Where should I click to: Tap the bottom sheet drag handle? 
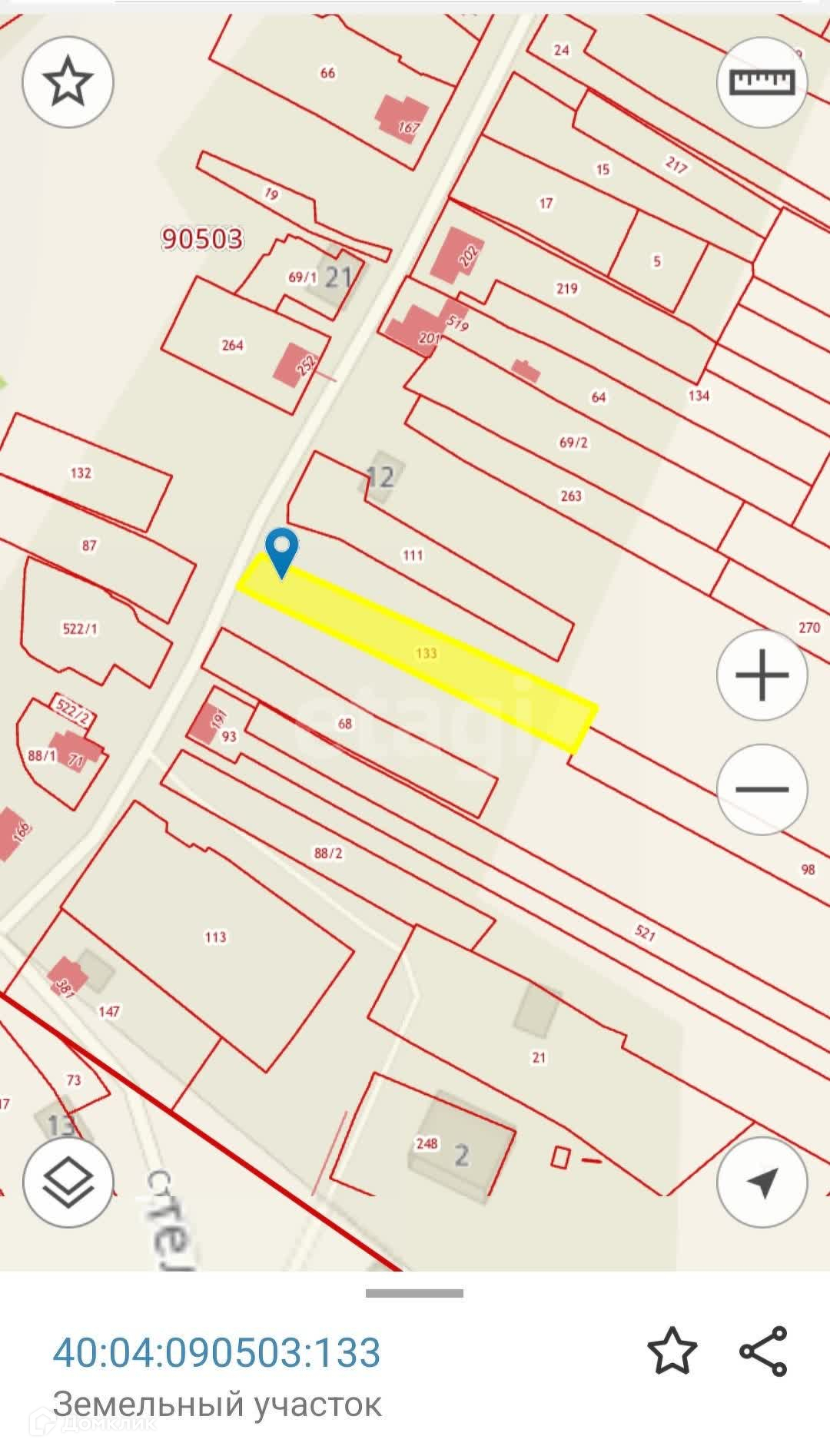pos(414,1293)
